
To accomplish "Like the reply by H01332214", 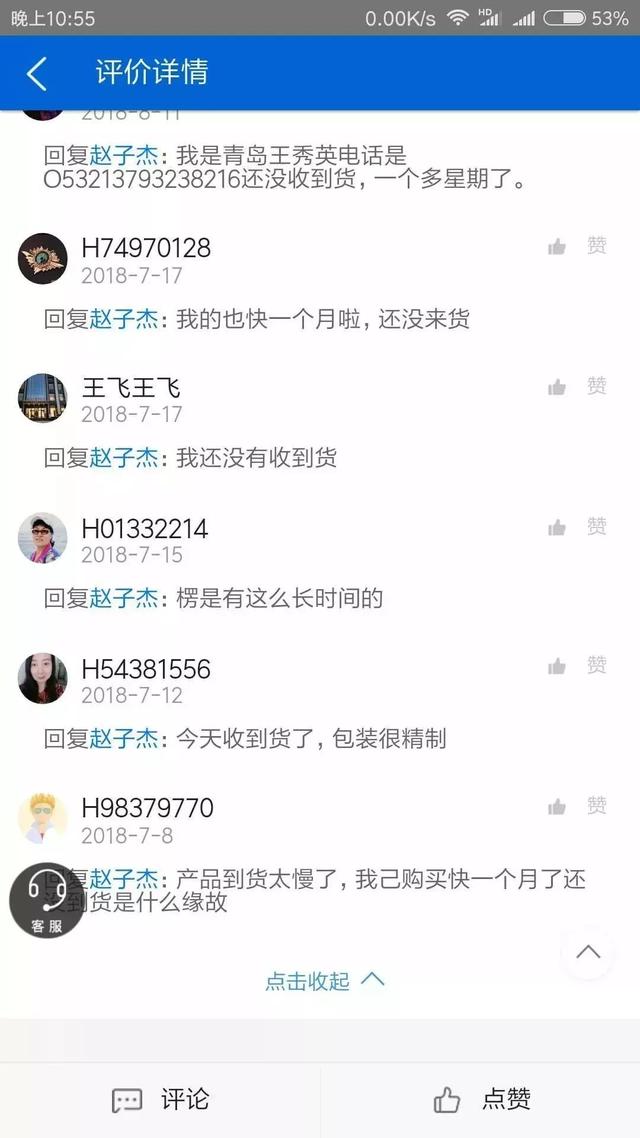I will 577,526.
